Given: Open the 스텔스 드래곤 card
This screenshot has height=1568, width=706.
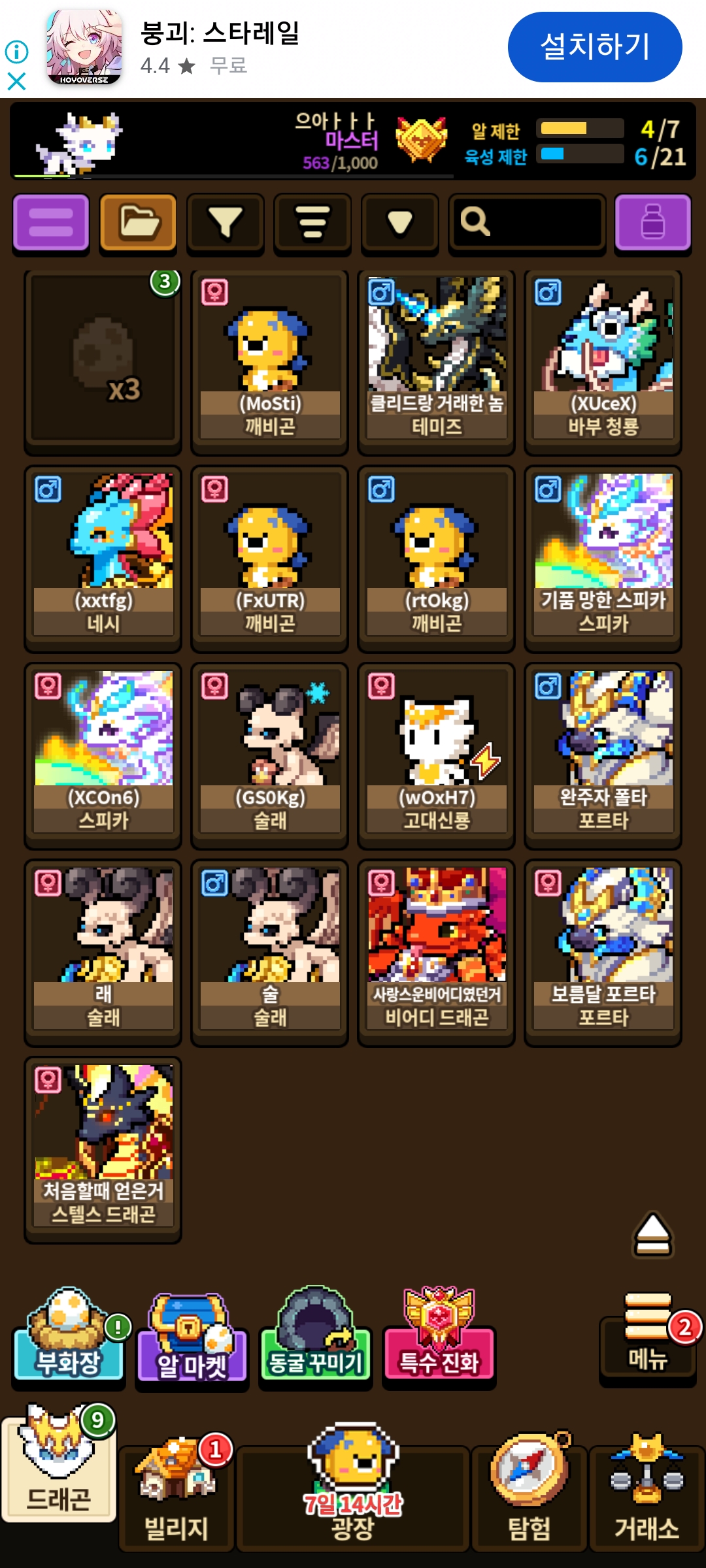Looking at the screenshot, I should point(103,1150).
